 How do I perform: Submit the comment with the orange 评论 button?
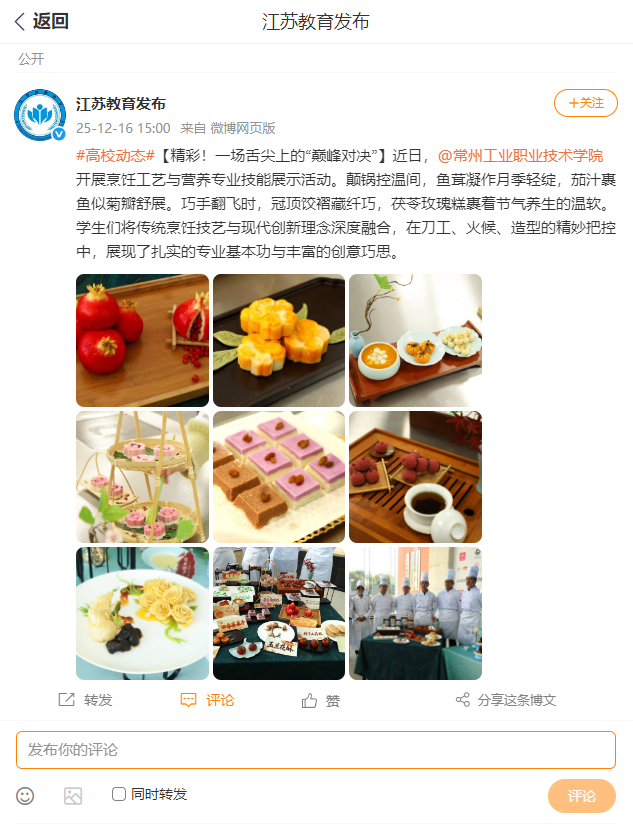tap(581, 796)
